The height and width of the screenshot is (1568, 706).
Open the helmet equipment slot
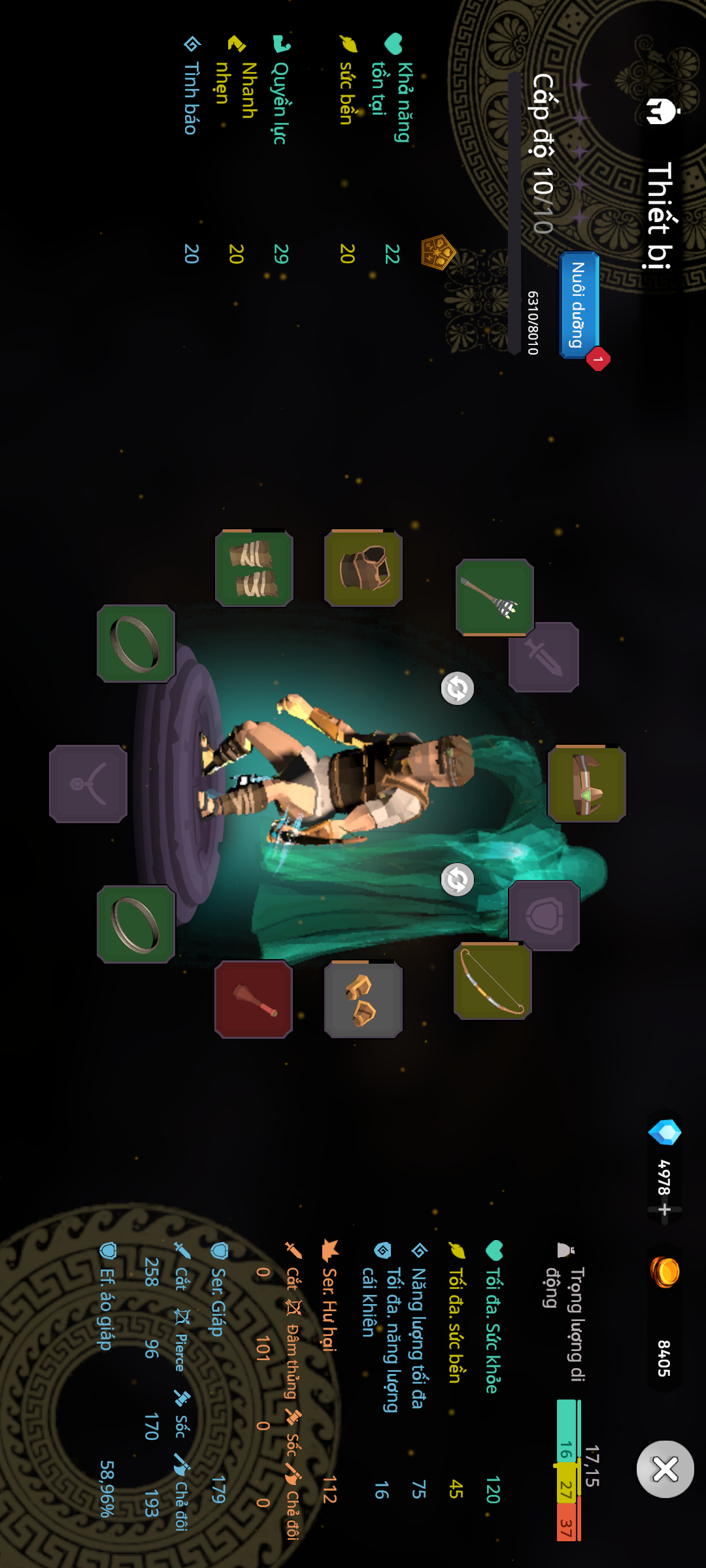pos(586,784)
